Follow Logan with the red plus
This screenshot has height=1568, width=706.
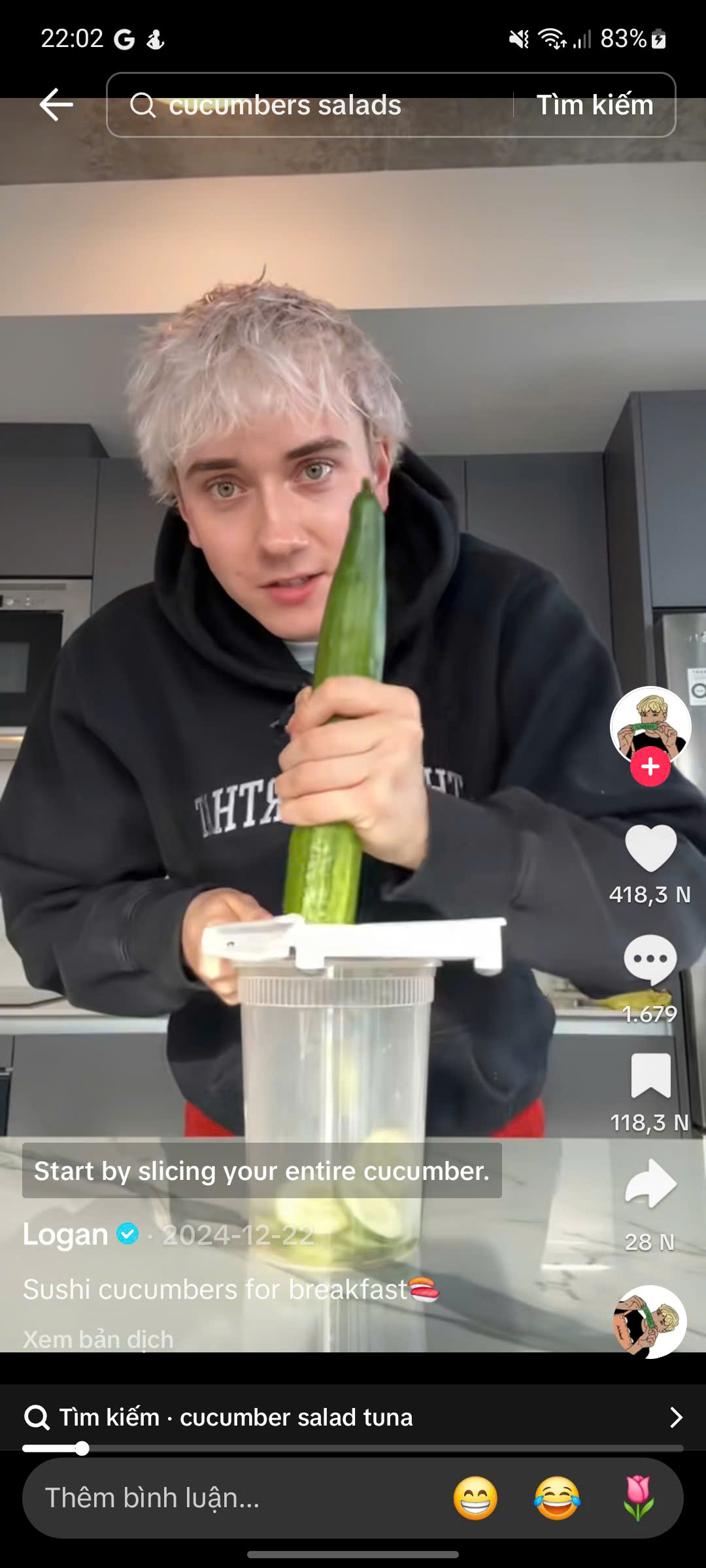650,767
